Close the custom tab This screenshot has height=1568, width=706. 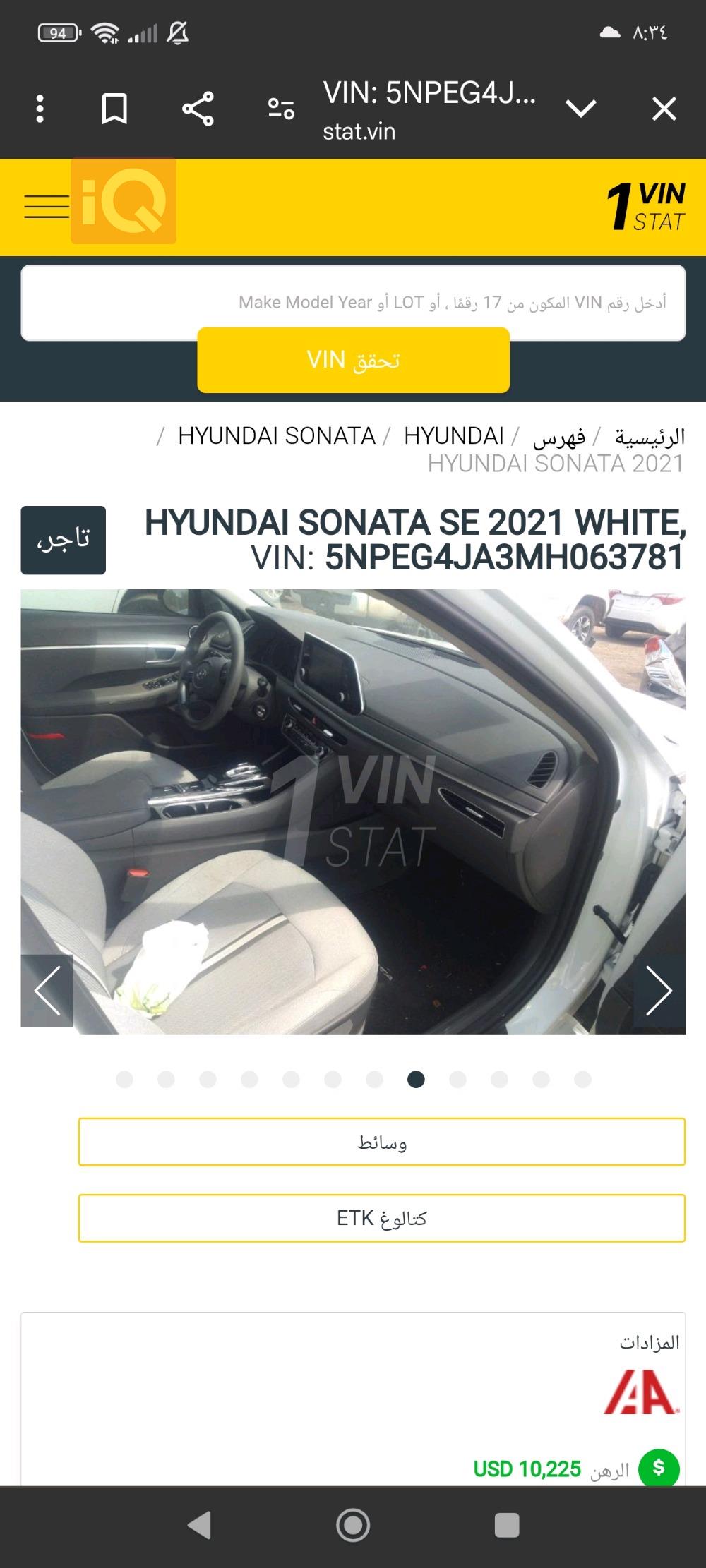[664, 109]
